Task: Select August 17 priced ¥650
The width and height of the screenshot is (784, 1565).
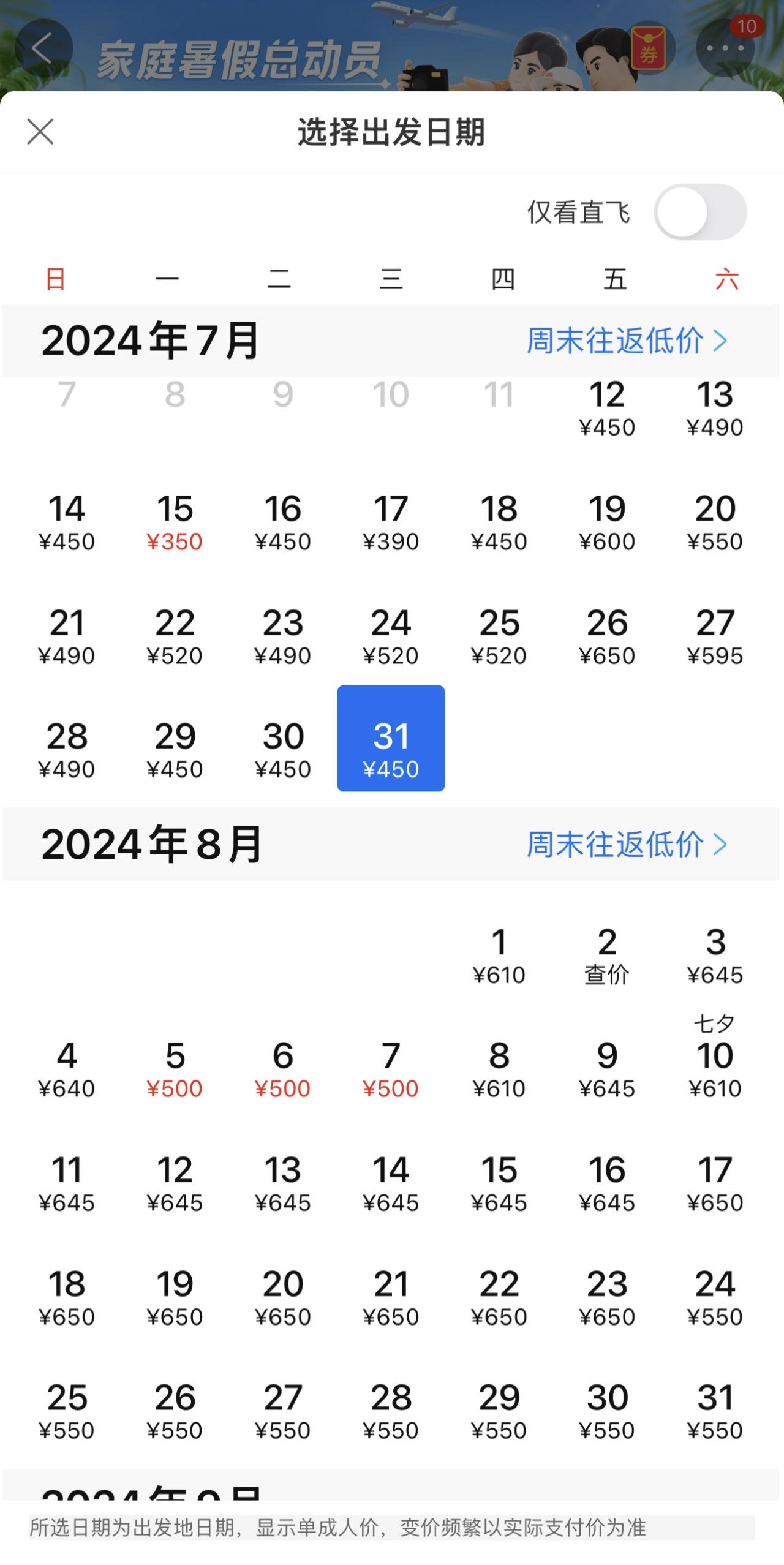Action: (x=715, y=1184)
